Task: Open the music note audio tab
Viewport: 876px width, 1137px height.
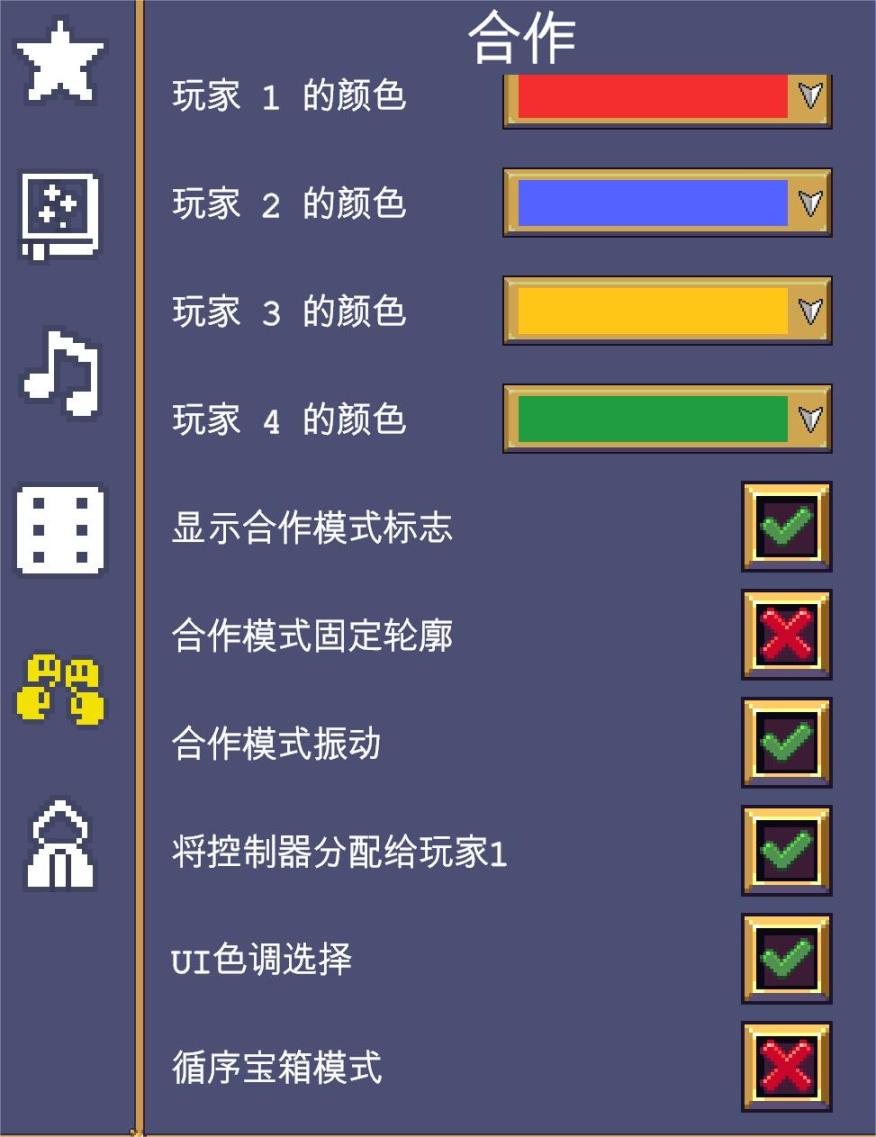Action: pyautogui.click(x=61, y=373)
